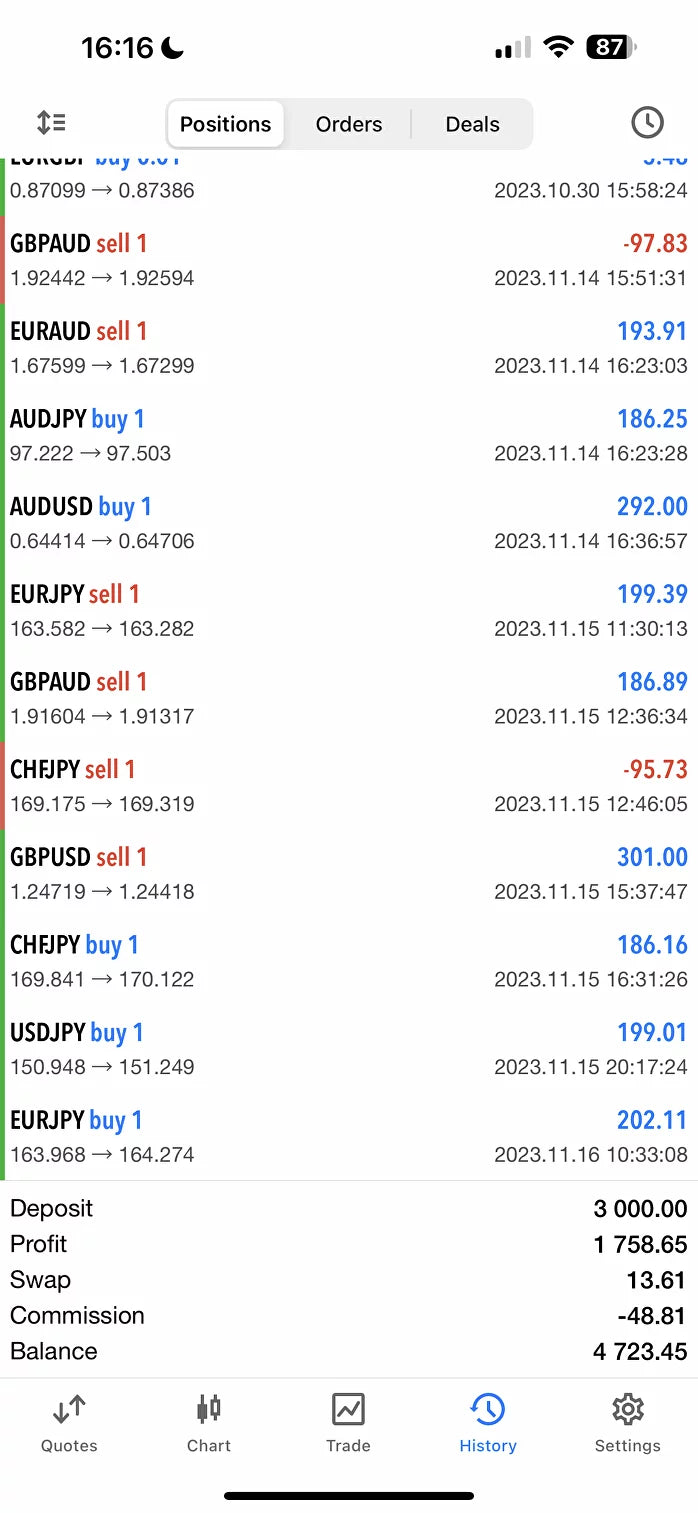698x1513 pixels.
Task: Open the sort options icon
Action: point(51,123)
